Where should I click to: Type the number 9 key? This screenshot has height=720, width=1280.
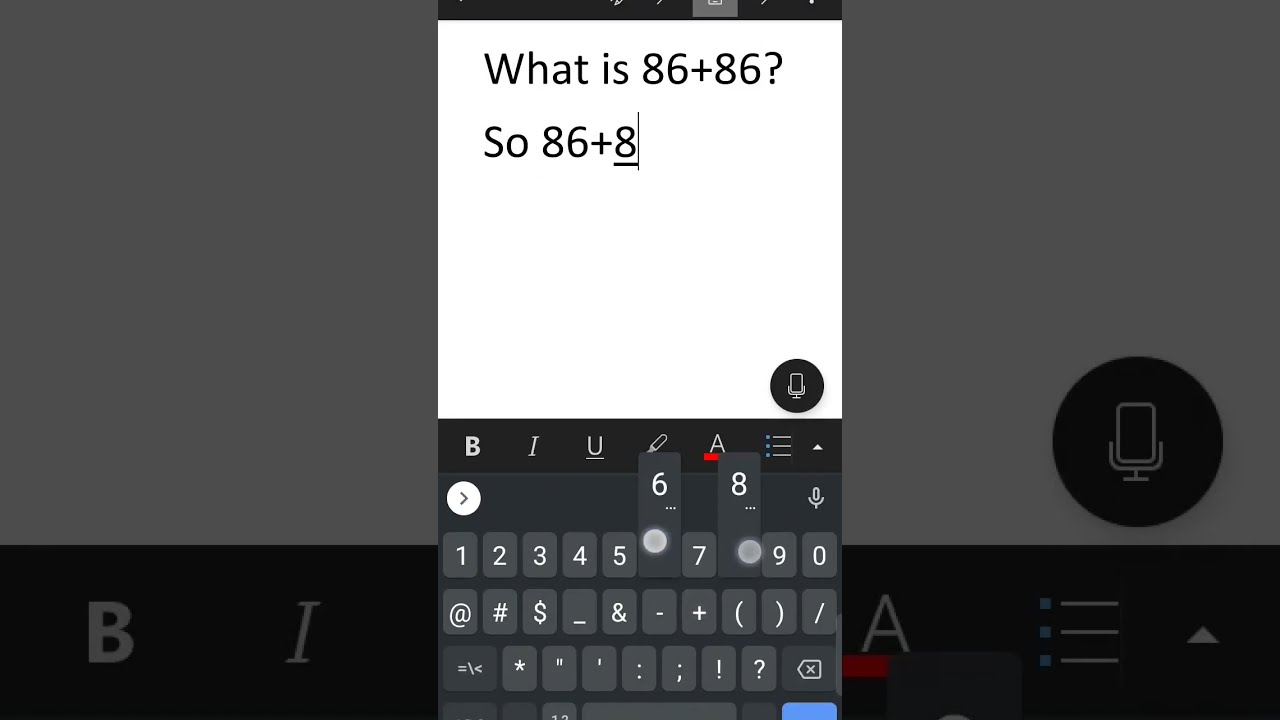click(x=779, y=556)
